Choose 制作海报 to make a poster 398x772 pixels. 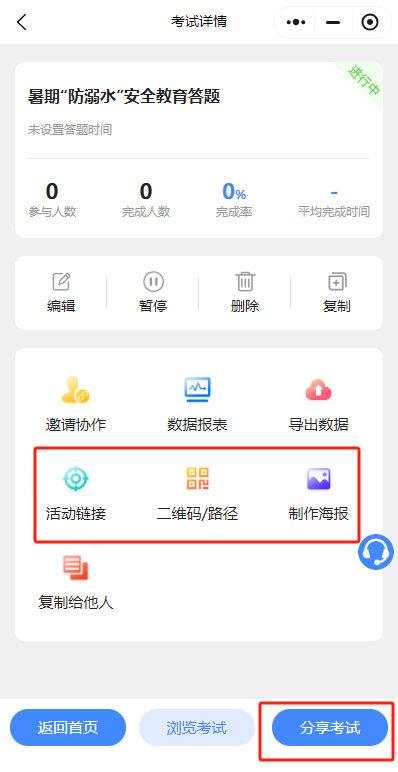click(x=319, y=494)
